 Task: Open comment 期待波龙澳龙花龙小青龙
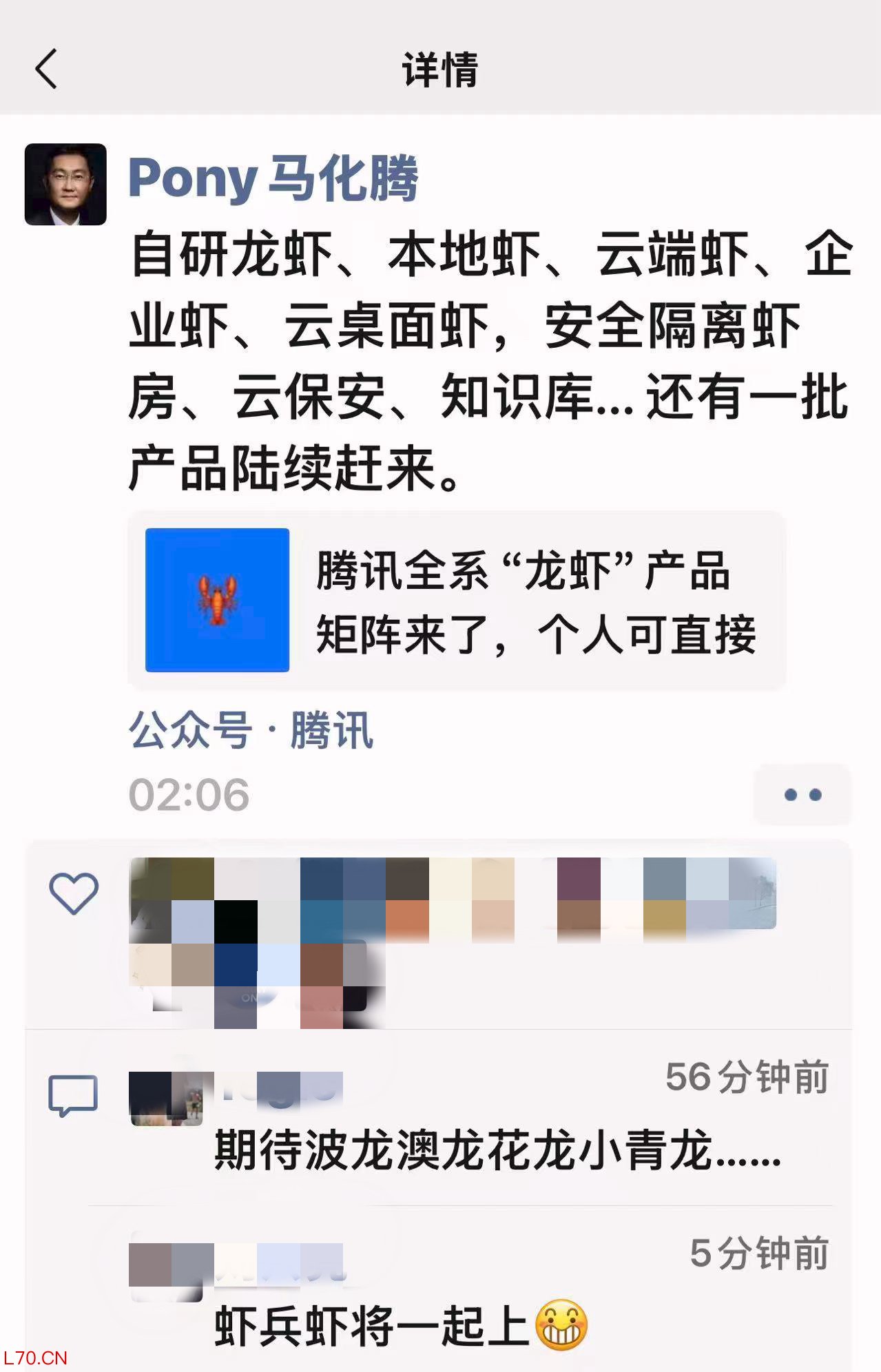[x=497, y=1151]
